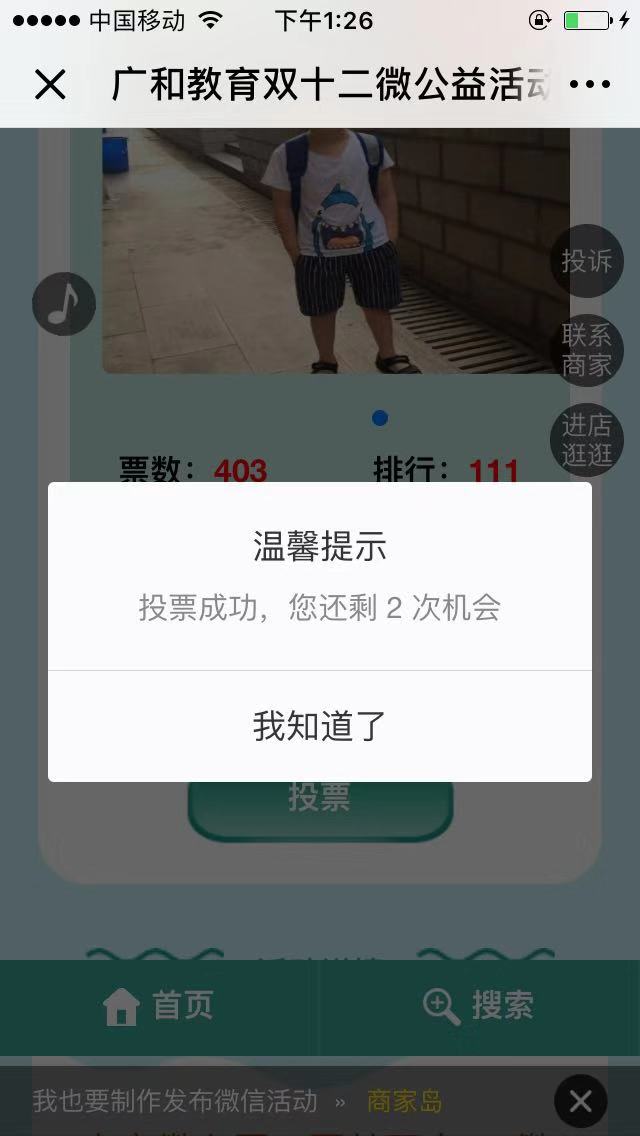Tap the 投诉 complaint button
The image size is (640, 1136).
pyautogui.click(x=586, y=261)
